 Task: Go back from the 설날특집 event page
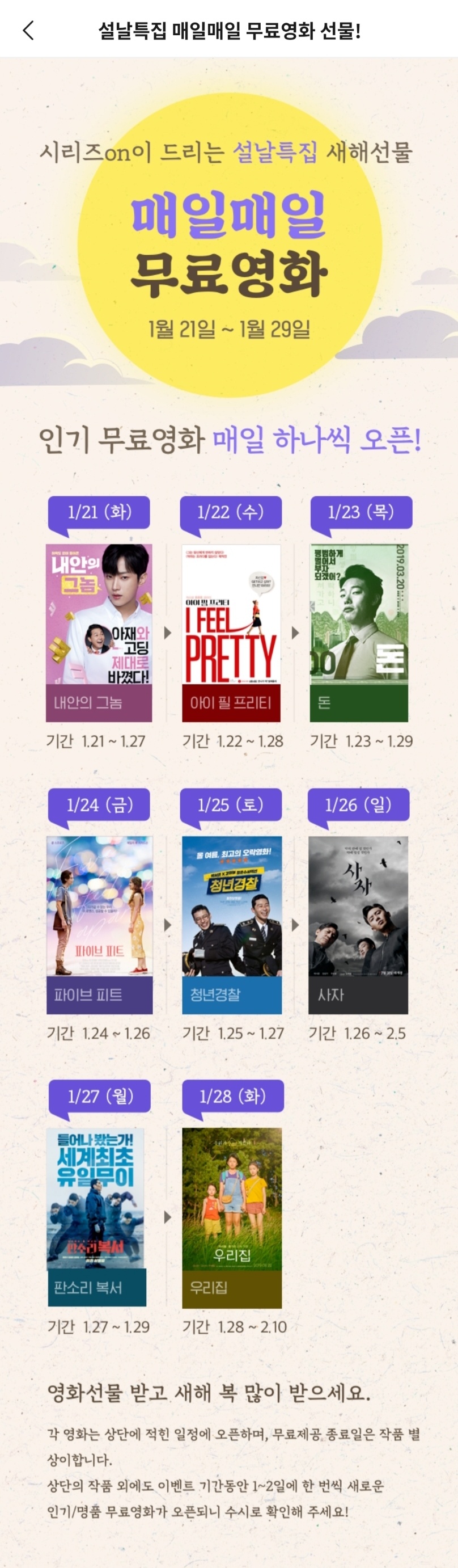coord(28,30)
